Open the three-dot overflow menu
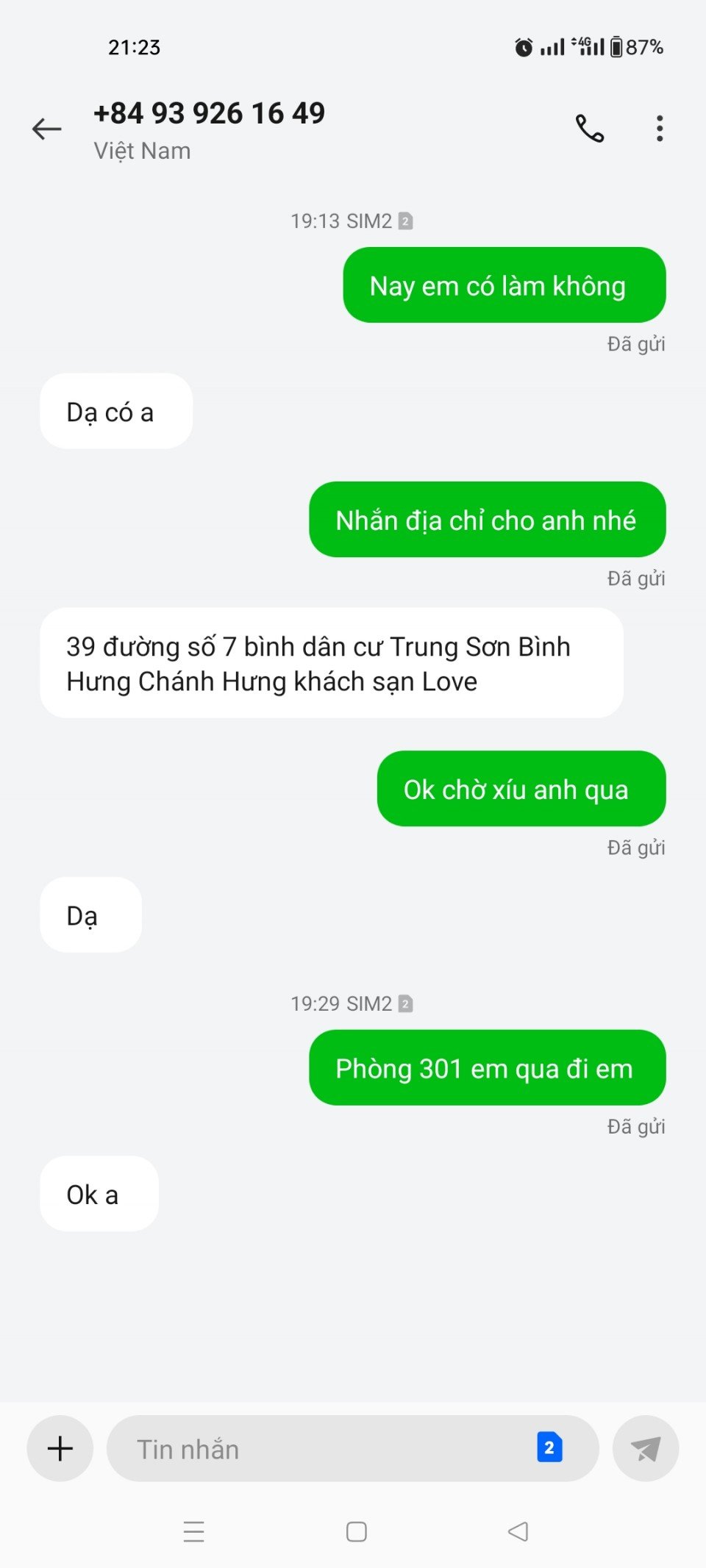Image resolution: width=706 pixels, height=1568 pixels. [x=660, y=129]
